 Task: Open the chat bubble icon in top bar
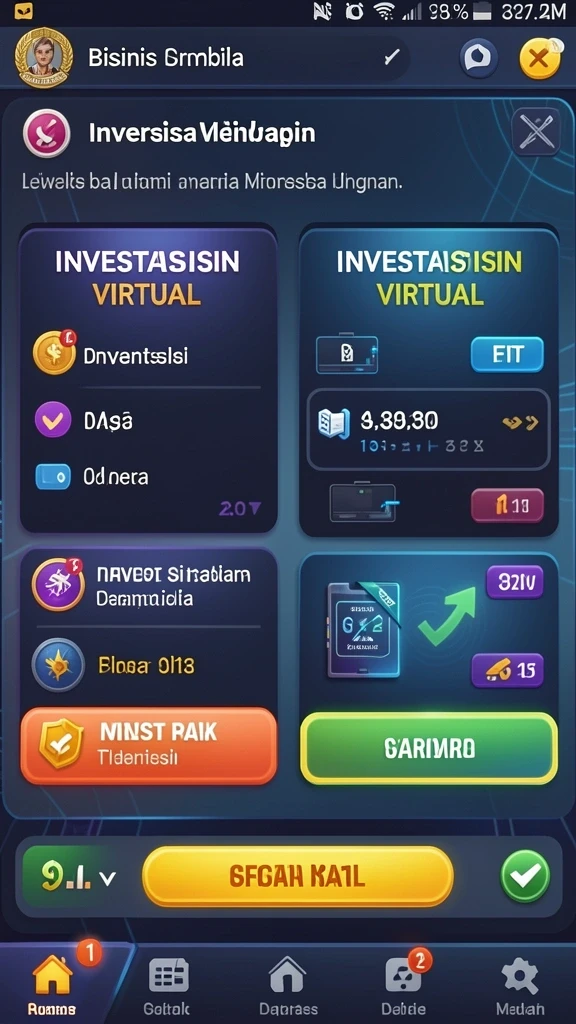pos(479,59)
